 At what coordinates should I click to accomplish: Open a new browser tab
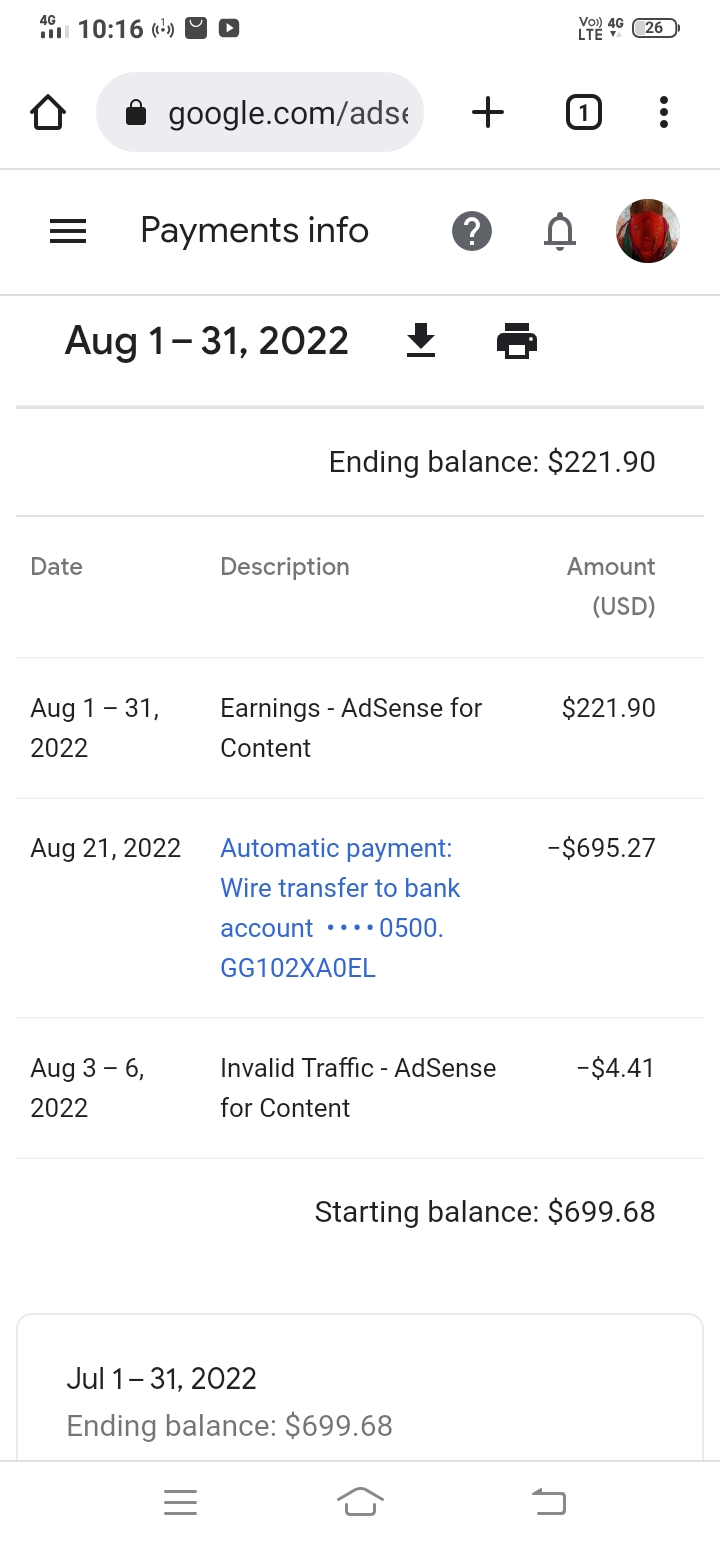coord(487,113)
